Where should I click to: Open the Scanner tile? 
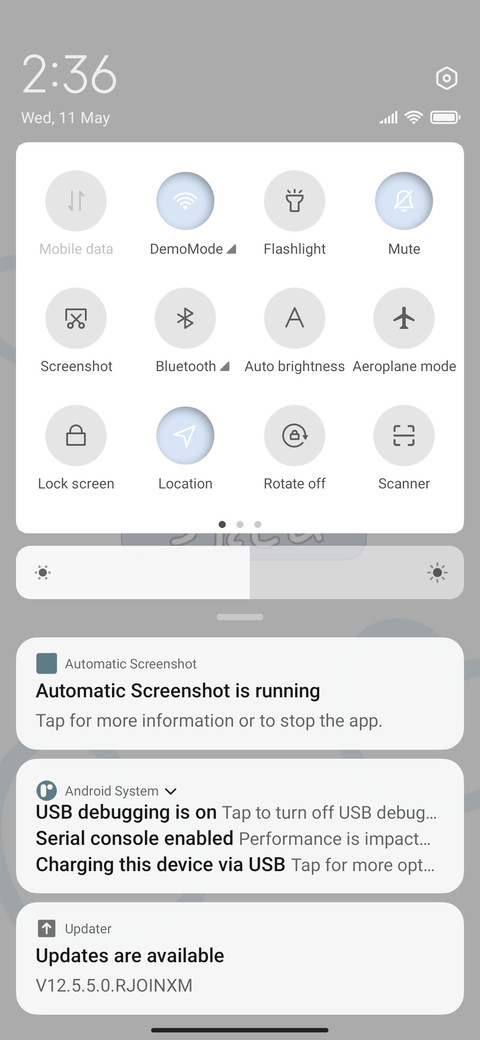point(404,436)
